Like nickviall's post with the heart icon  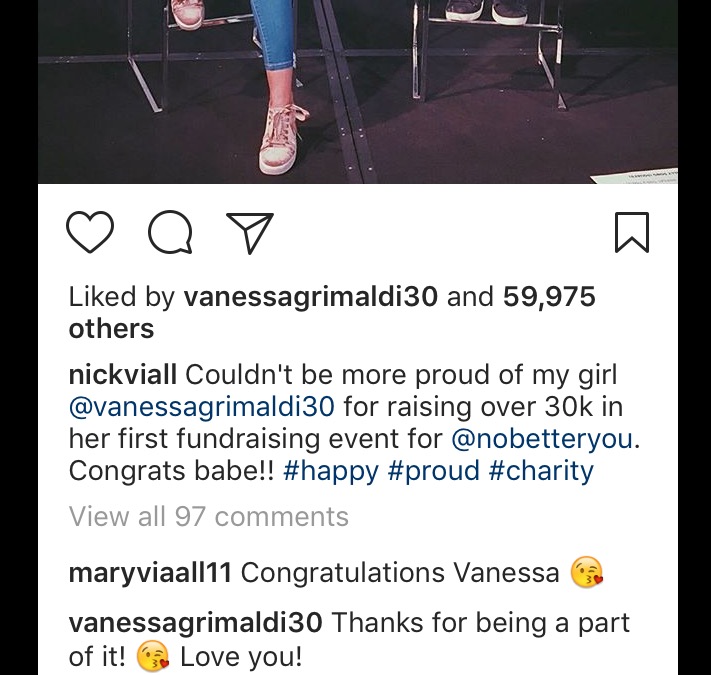click(x=90, y=233)
